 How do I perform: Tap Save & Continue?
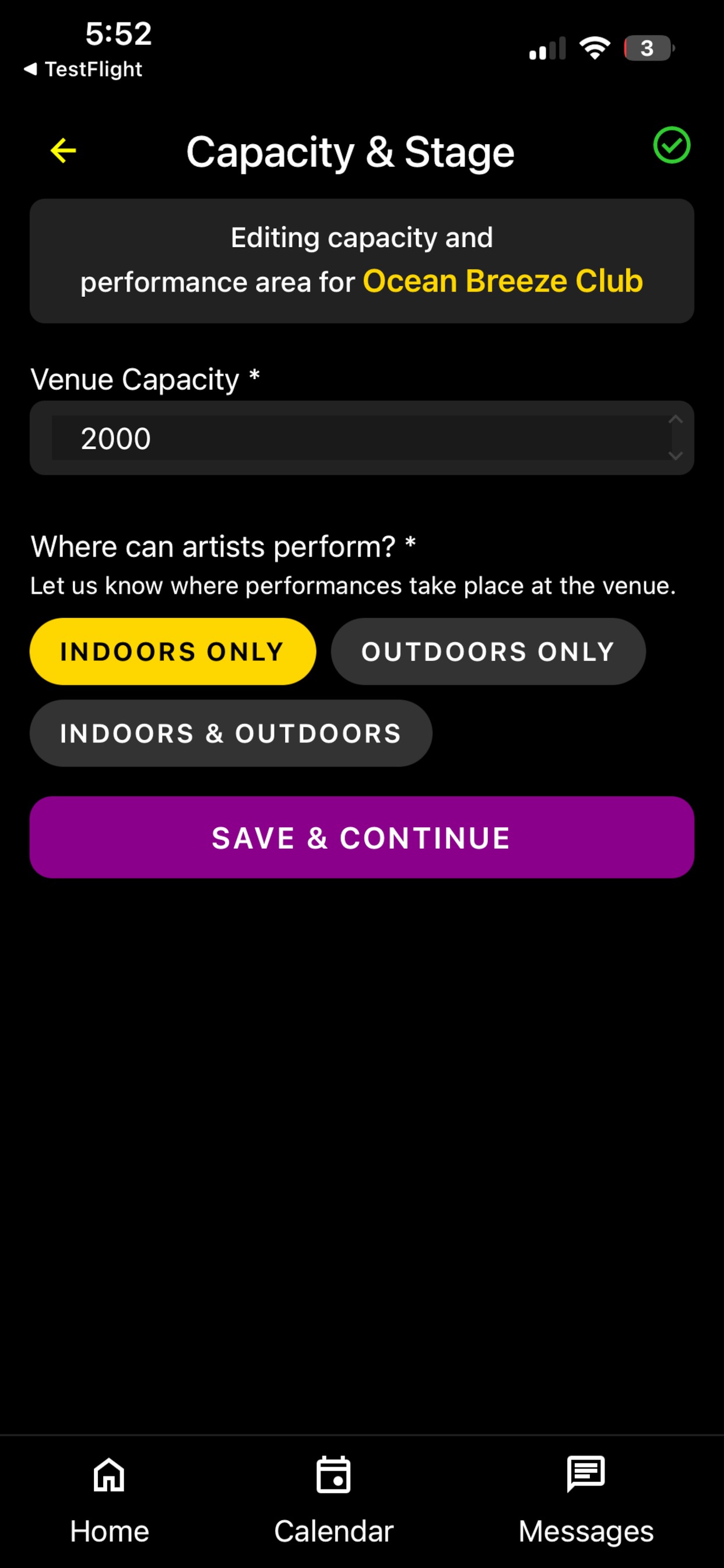click(x=361, y=838)
